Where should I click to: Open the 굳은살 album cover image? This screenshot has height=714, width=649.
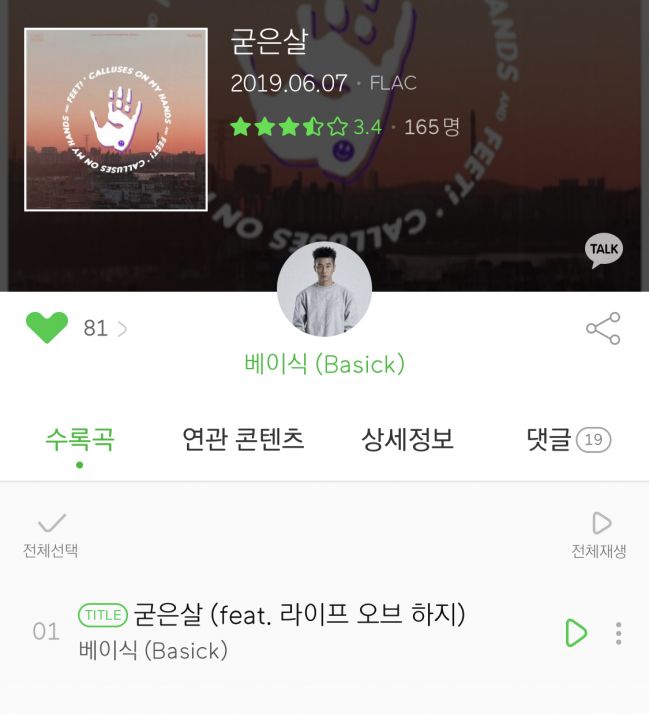coord(115,119)
